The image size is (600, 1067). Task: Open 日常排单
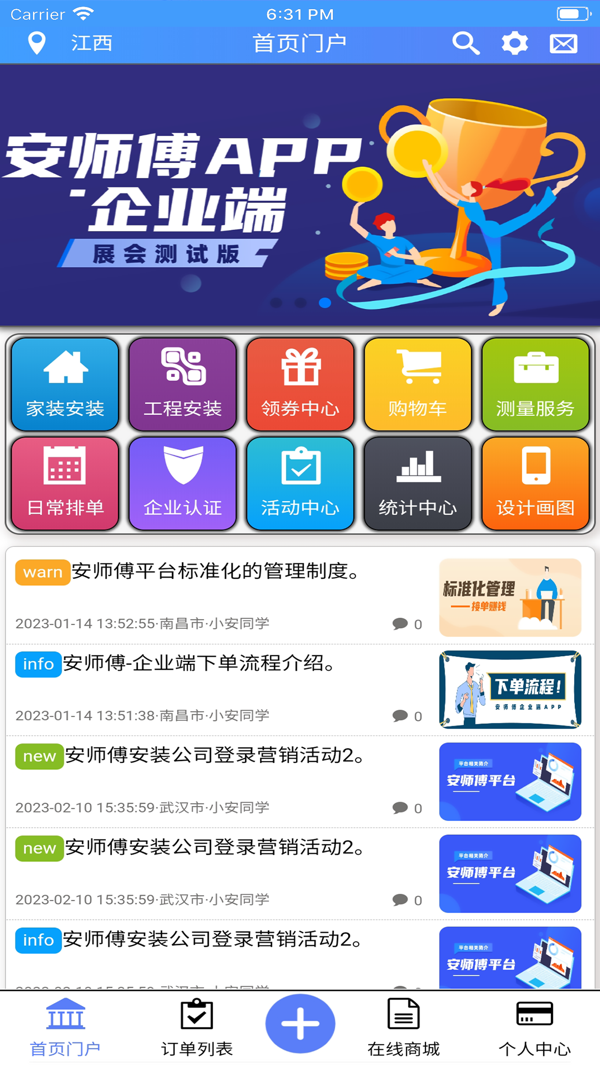pyautogui.click(x=65, y=483)
